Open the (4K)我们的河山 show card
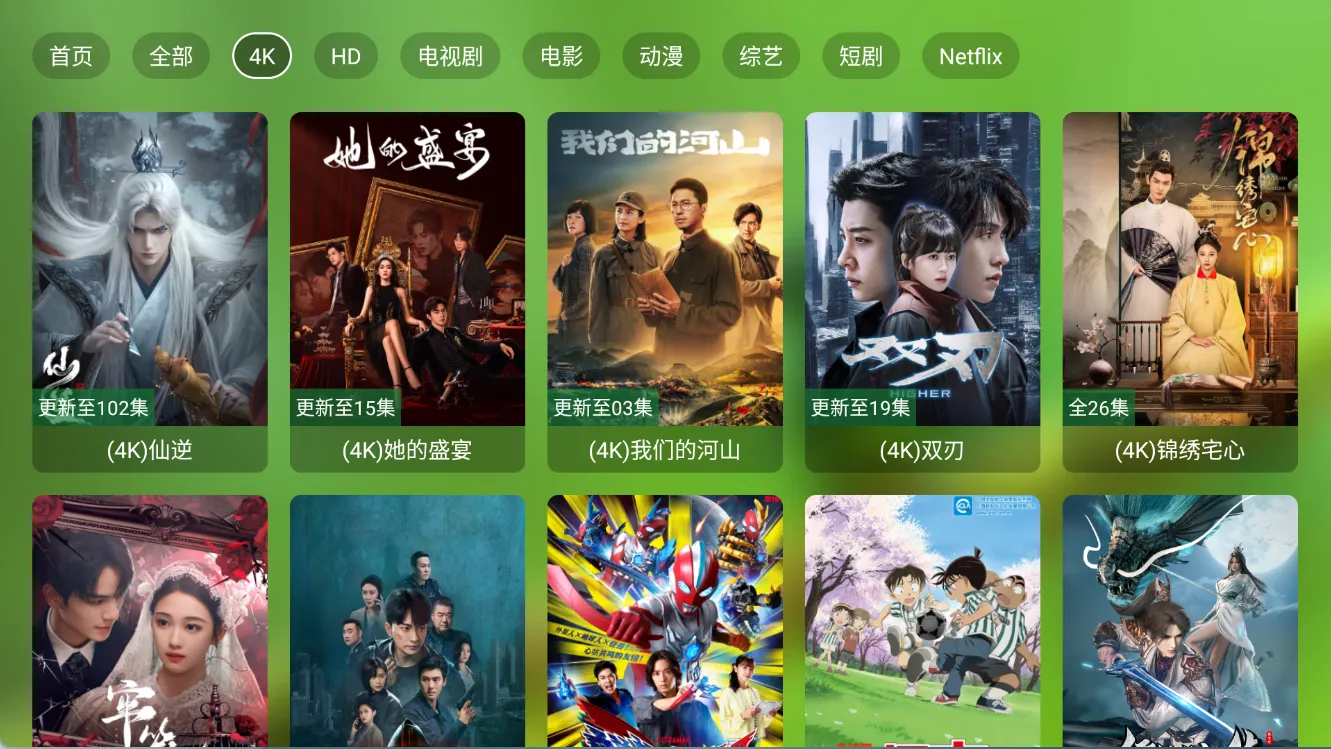This screenshot has width=1331, height=749. coord(665,290)
